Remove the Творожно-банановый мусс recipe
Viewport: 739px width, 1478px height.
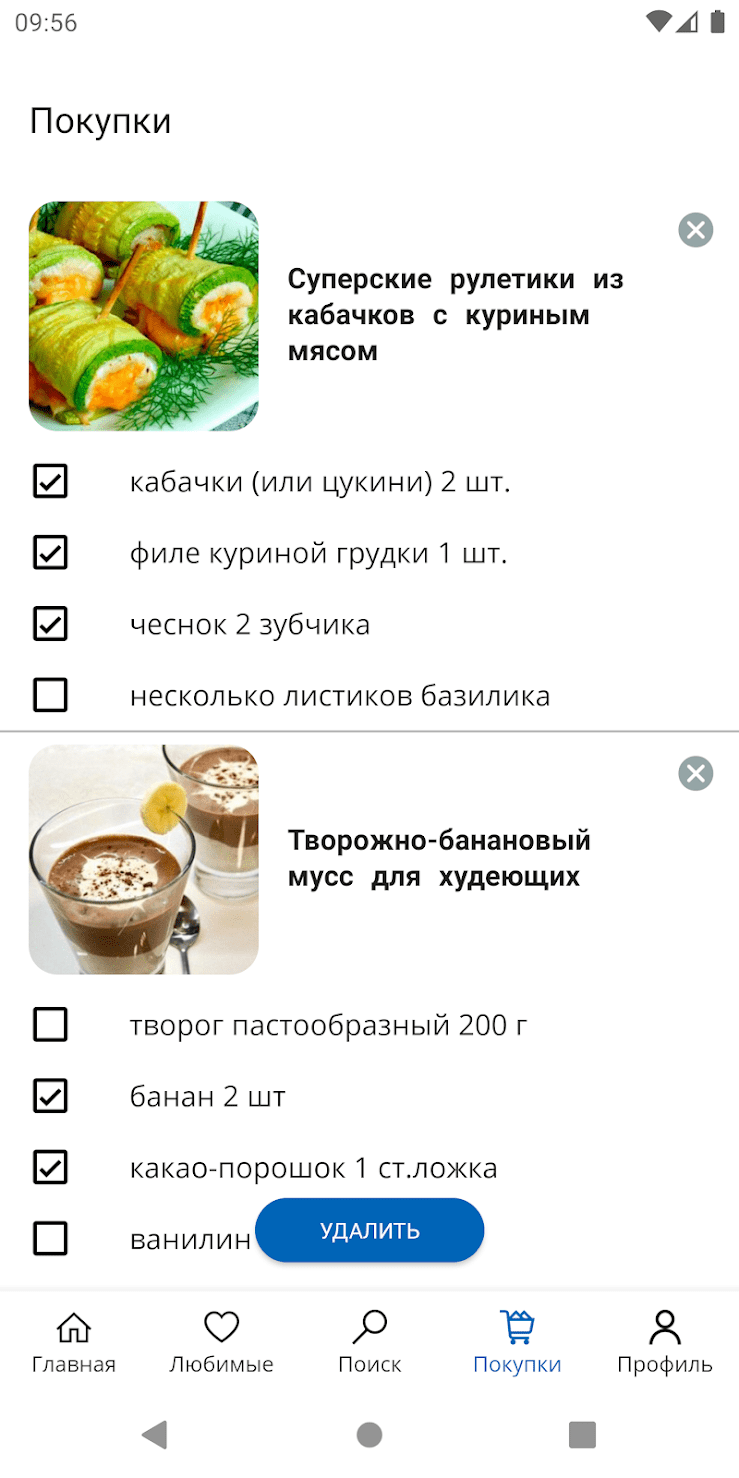pos(695,773)
